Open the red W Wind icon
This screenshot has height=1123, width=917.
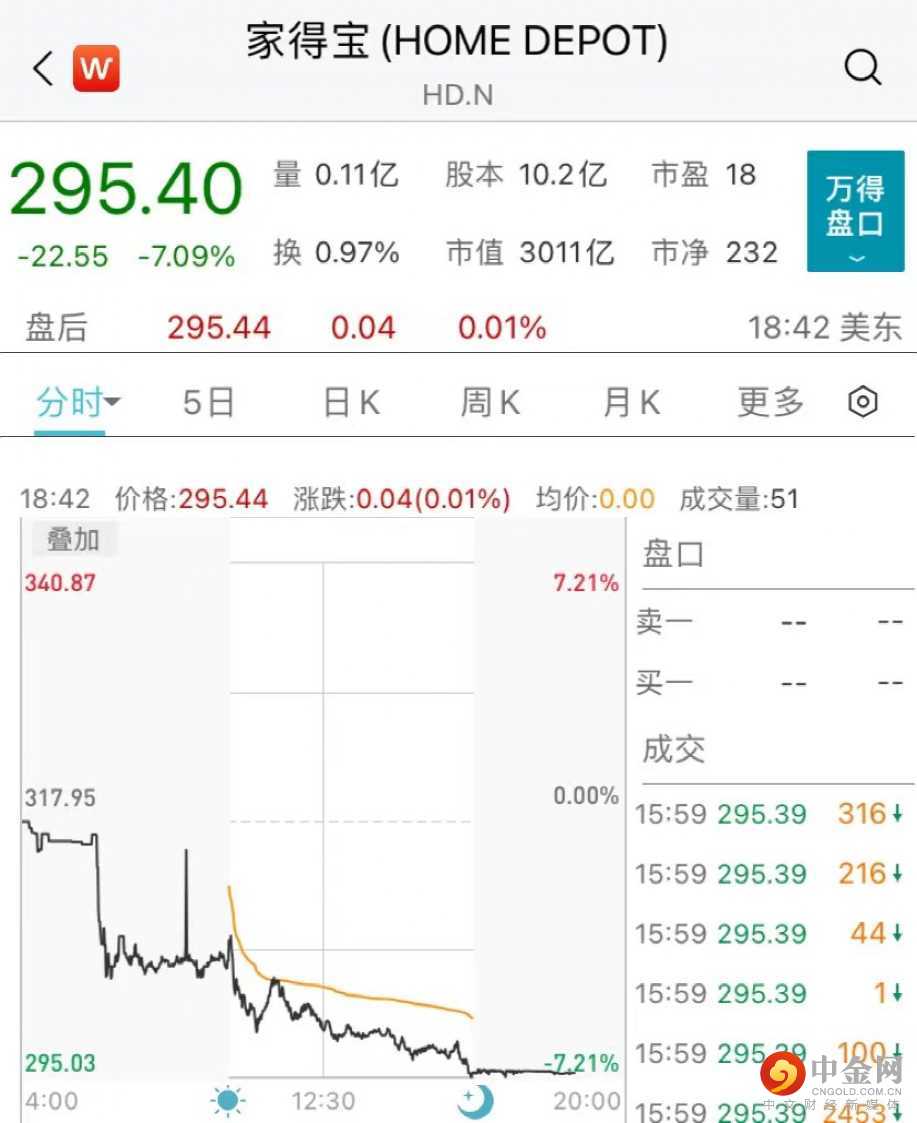click(96, 69)
